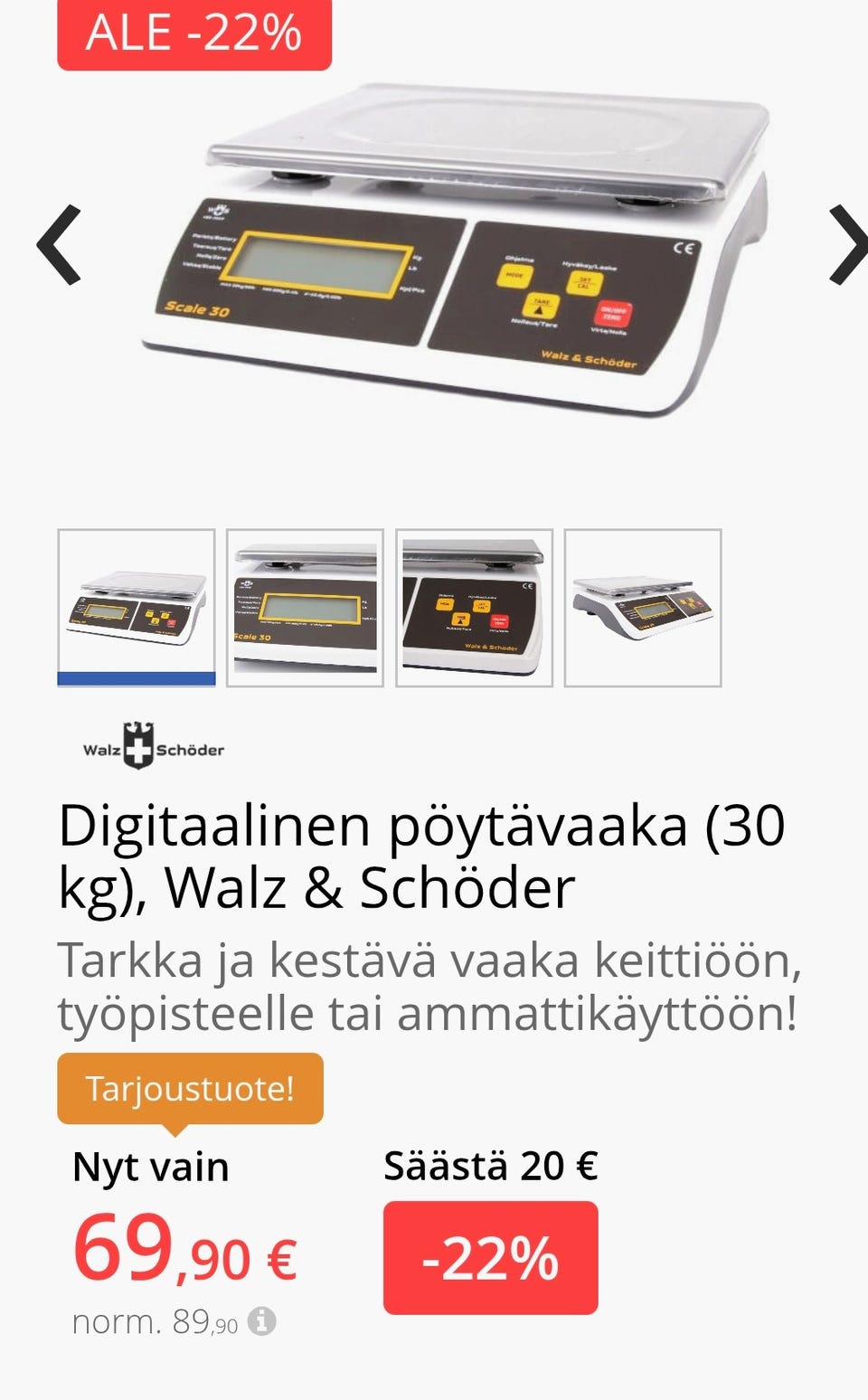
Task: Click the Säästä 20 € text
Action: pos(493,1166)
